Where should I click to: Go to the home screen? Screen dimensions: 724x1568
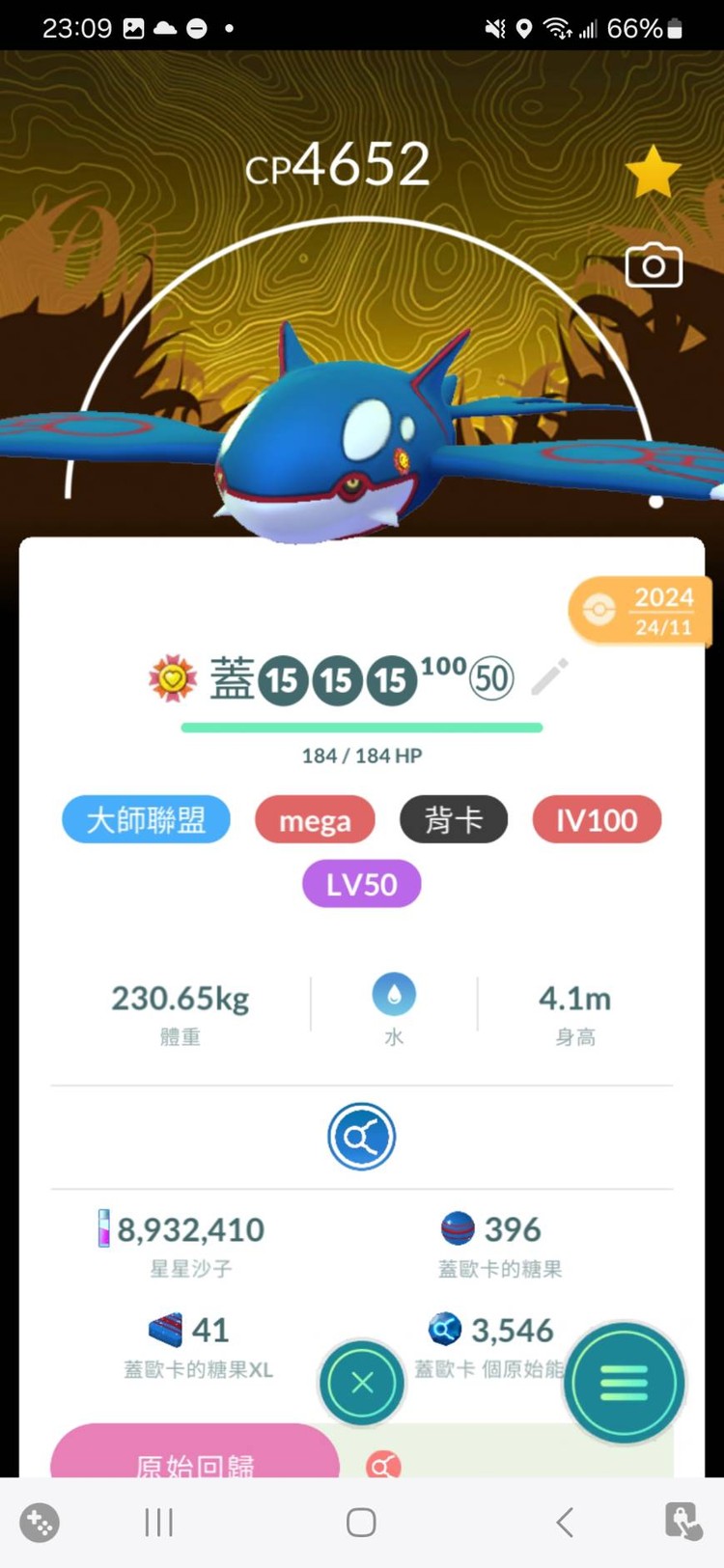click(x=361, y=1523)
